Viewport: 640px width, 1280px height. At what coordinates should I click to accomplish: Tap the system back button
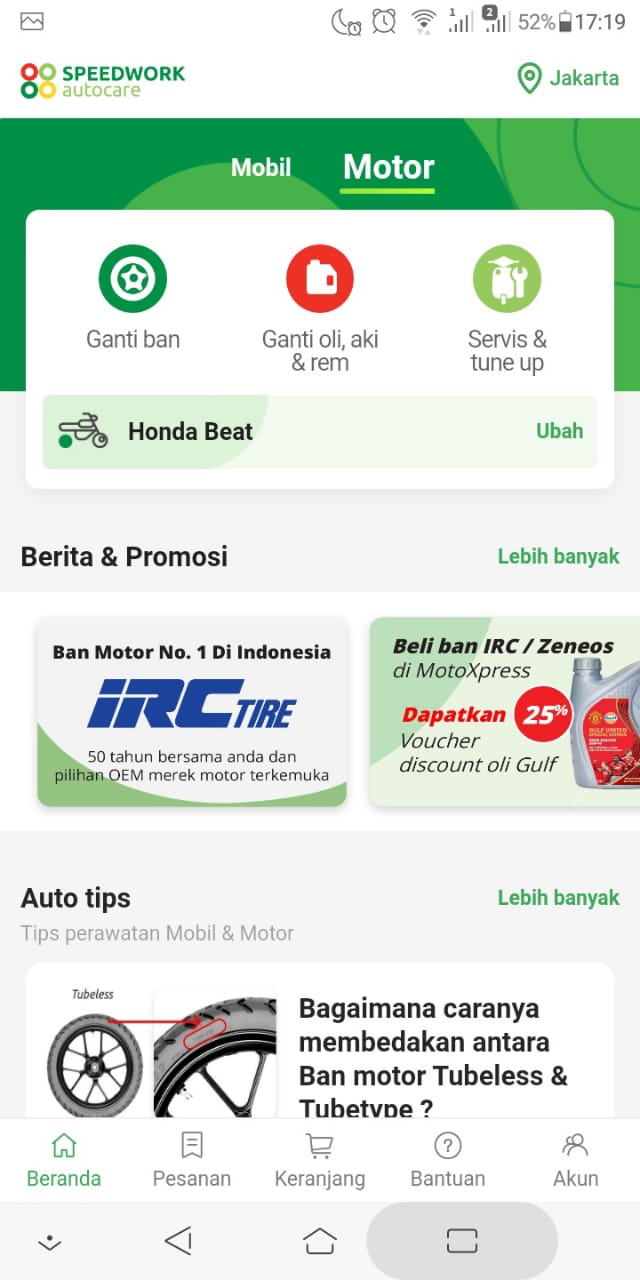[x=178, y=1241]
